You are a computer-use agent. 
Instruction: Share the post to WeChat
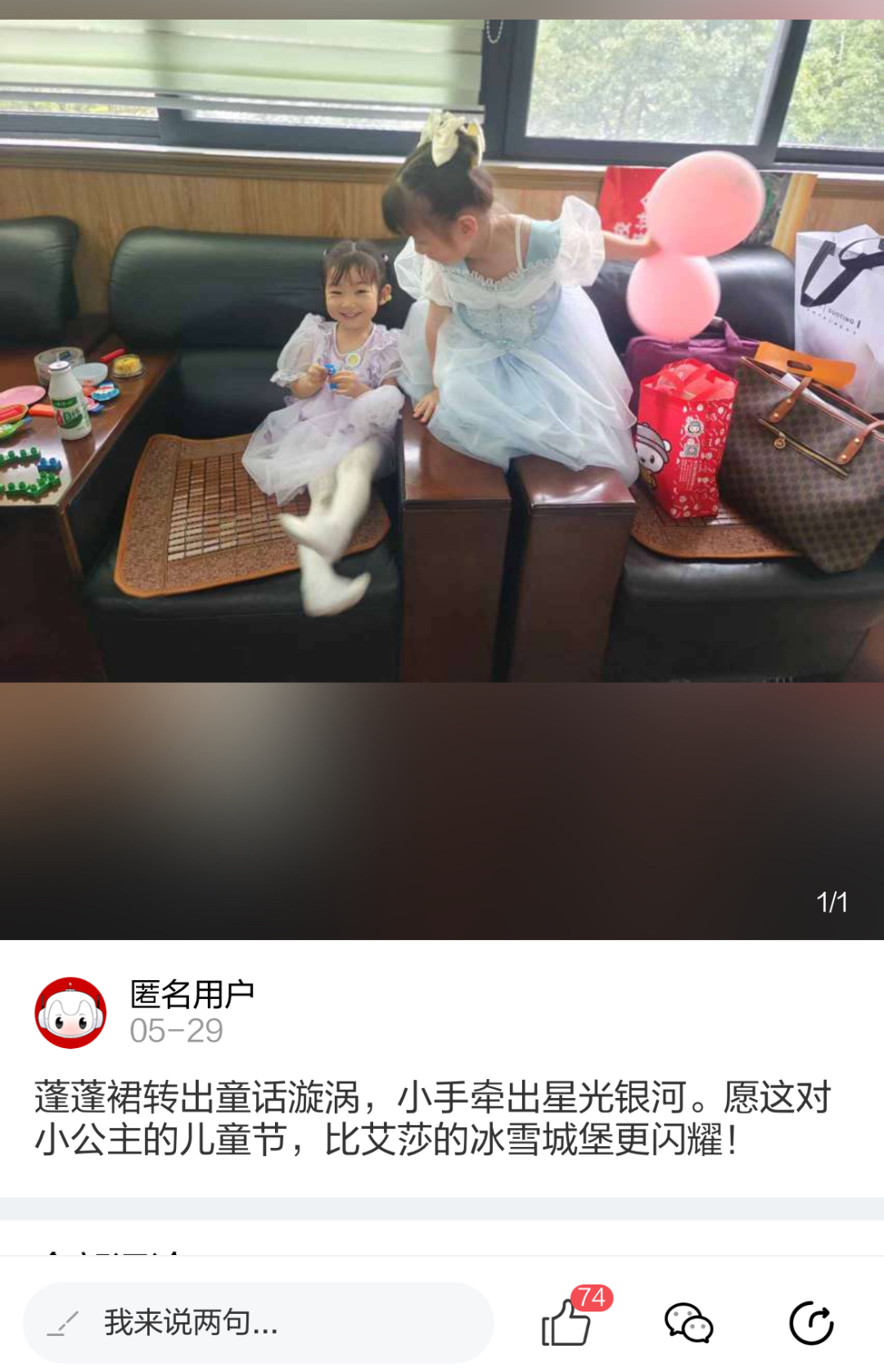point(688,1322)
